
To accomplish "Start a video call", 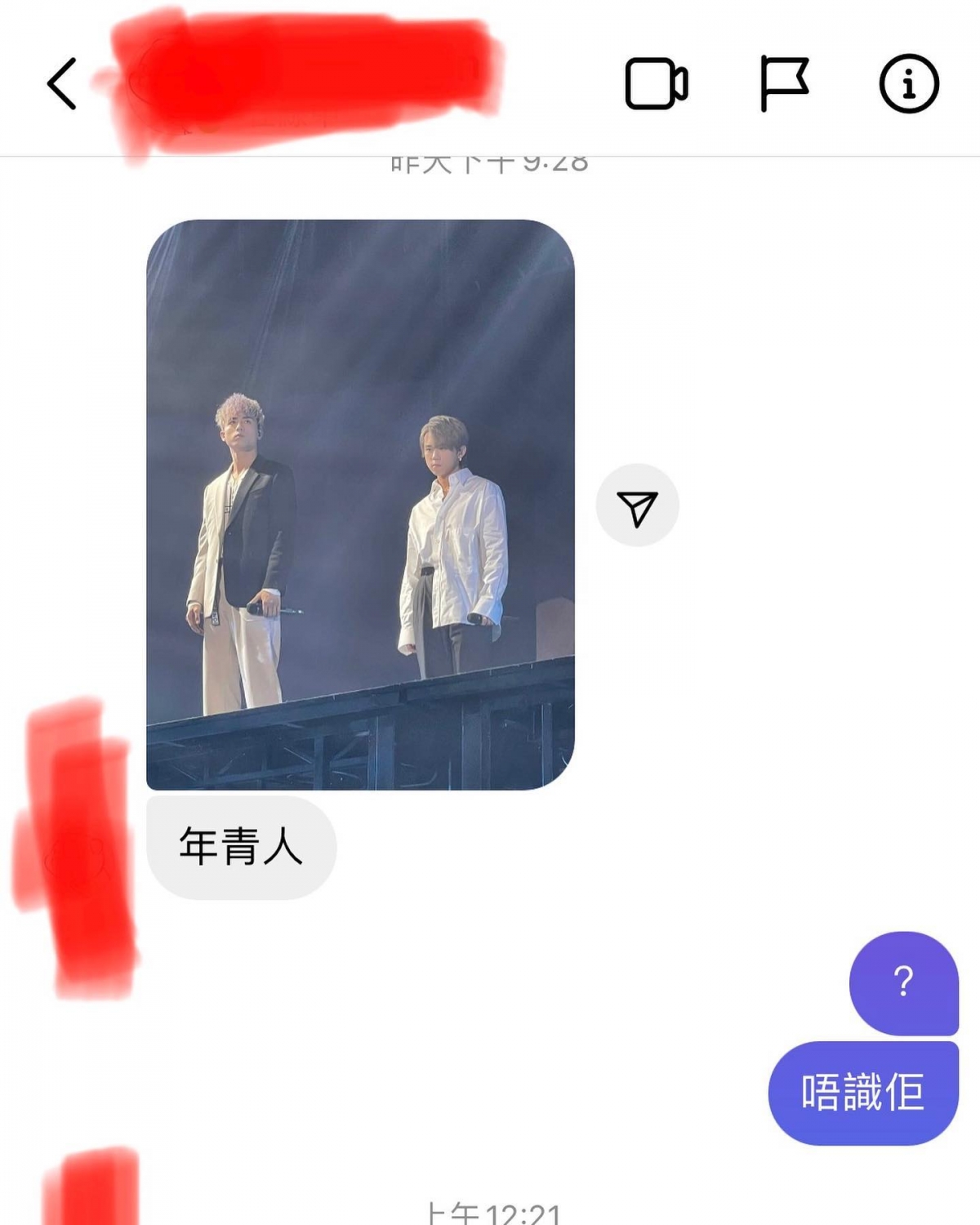I will click(656, 83).
